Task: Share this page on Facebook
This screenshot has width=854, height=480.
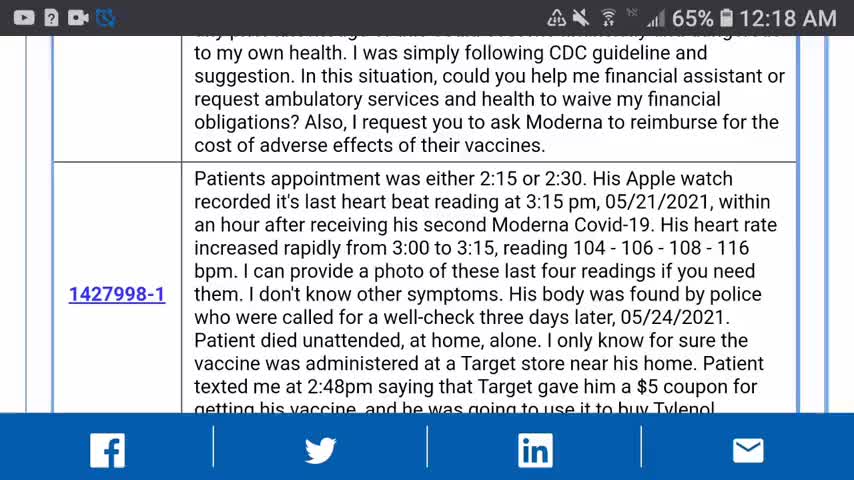Action: tap(107, 450)
